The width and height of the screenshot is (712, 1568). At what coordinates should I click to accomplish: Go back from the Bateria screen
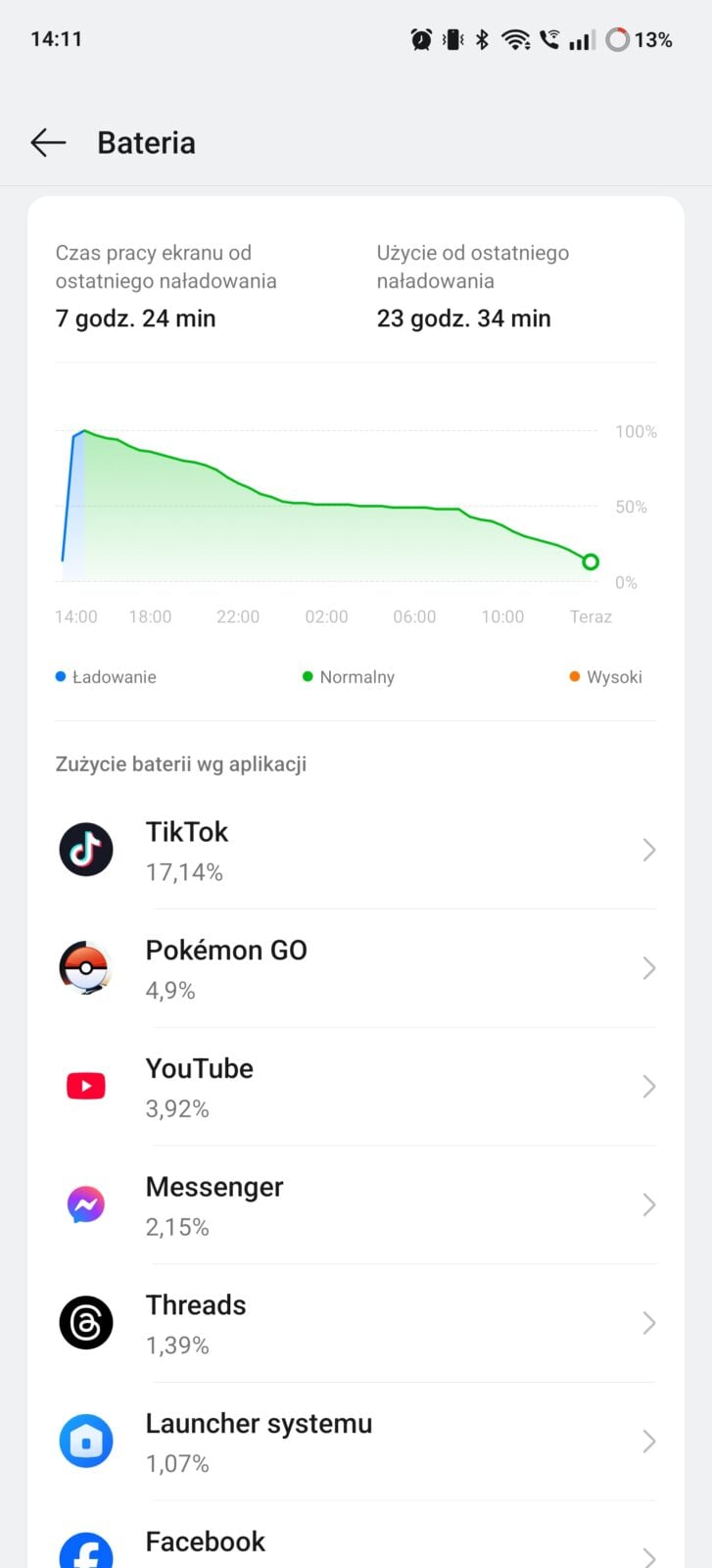tap(48, 143)
